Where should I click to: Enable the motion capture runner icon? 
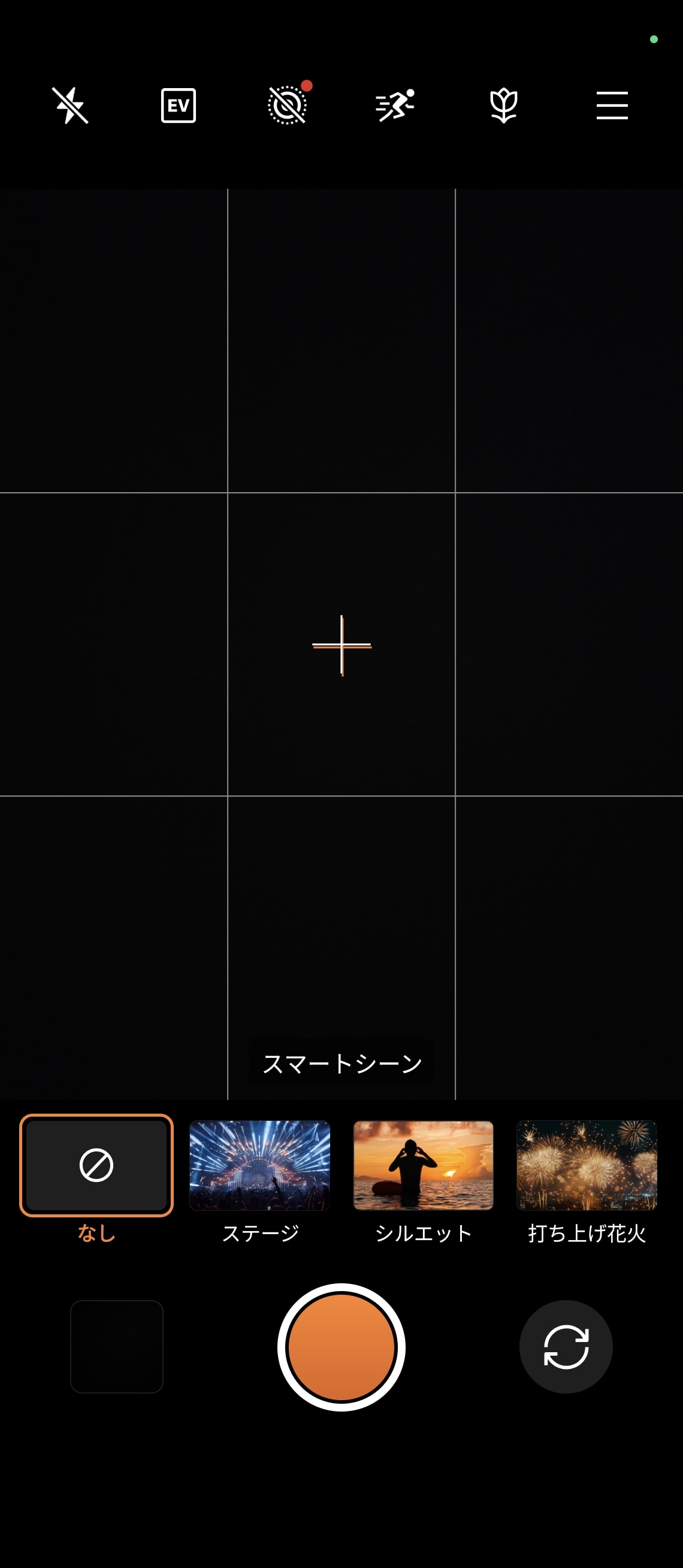click(x=395, y=106)
